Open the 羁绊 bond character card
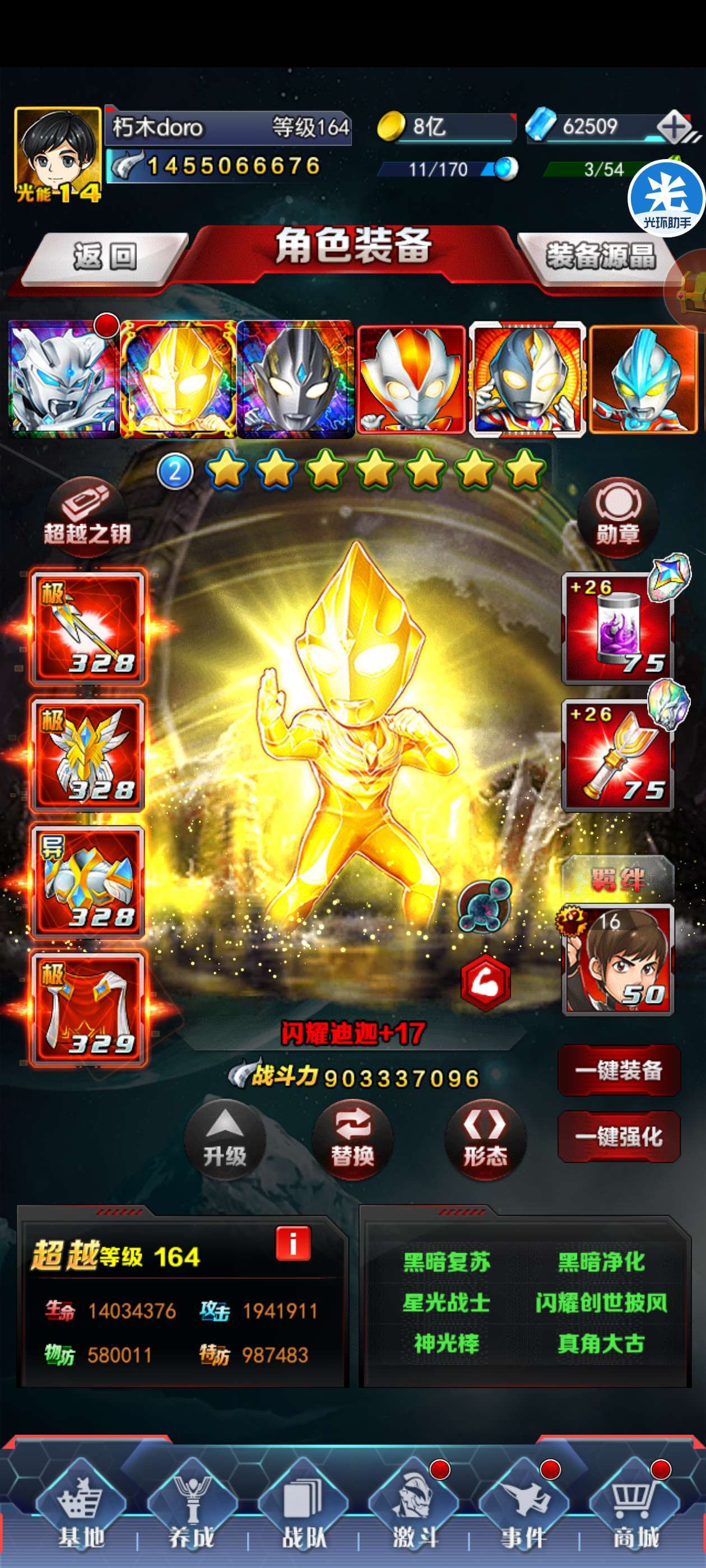The width and height of the screenshot is (706, 1568). coord(617,959)
